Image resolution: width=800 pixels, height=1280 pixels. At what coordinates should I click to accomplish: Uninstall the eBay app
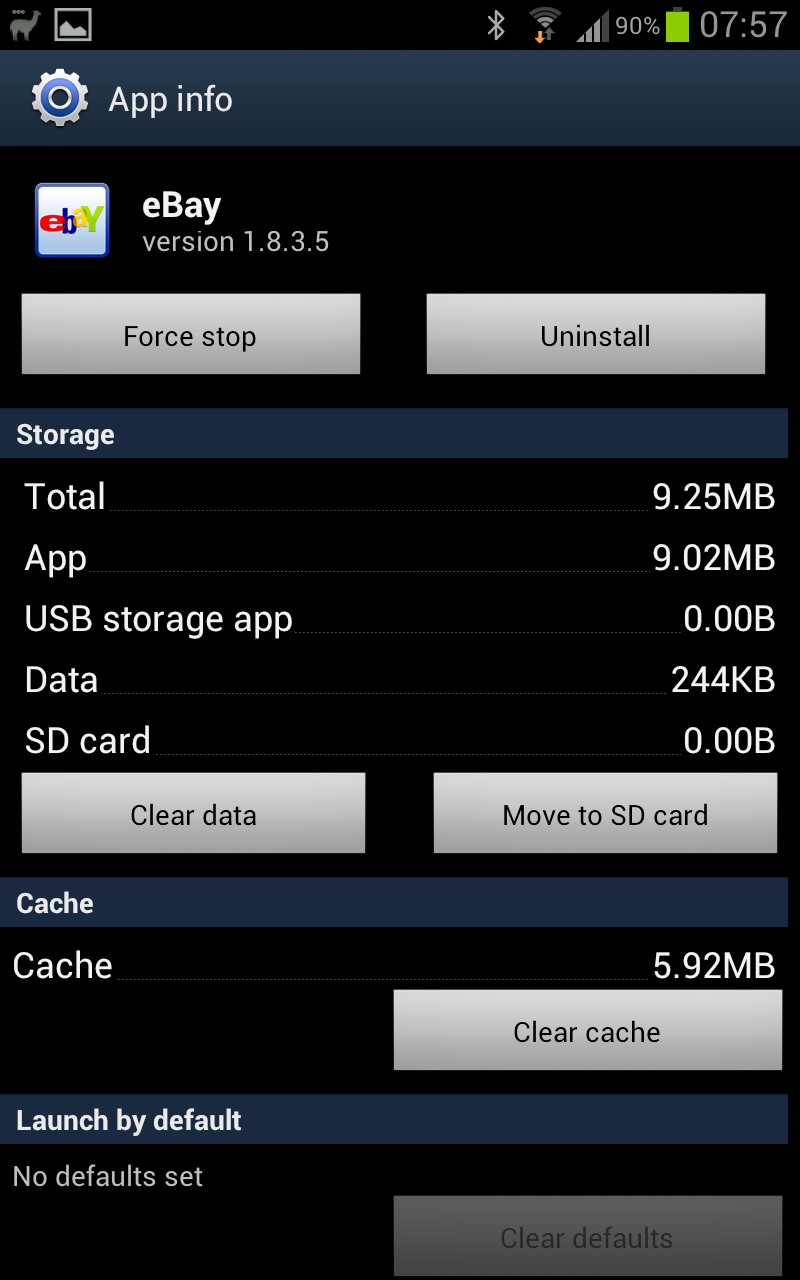[596, 334]
